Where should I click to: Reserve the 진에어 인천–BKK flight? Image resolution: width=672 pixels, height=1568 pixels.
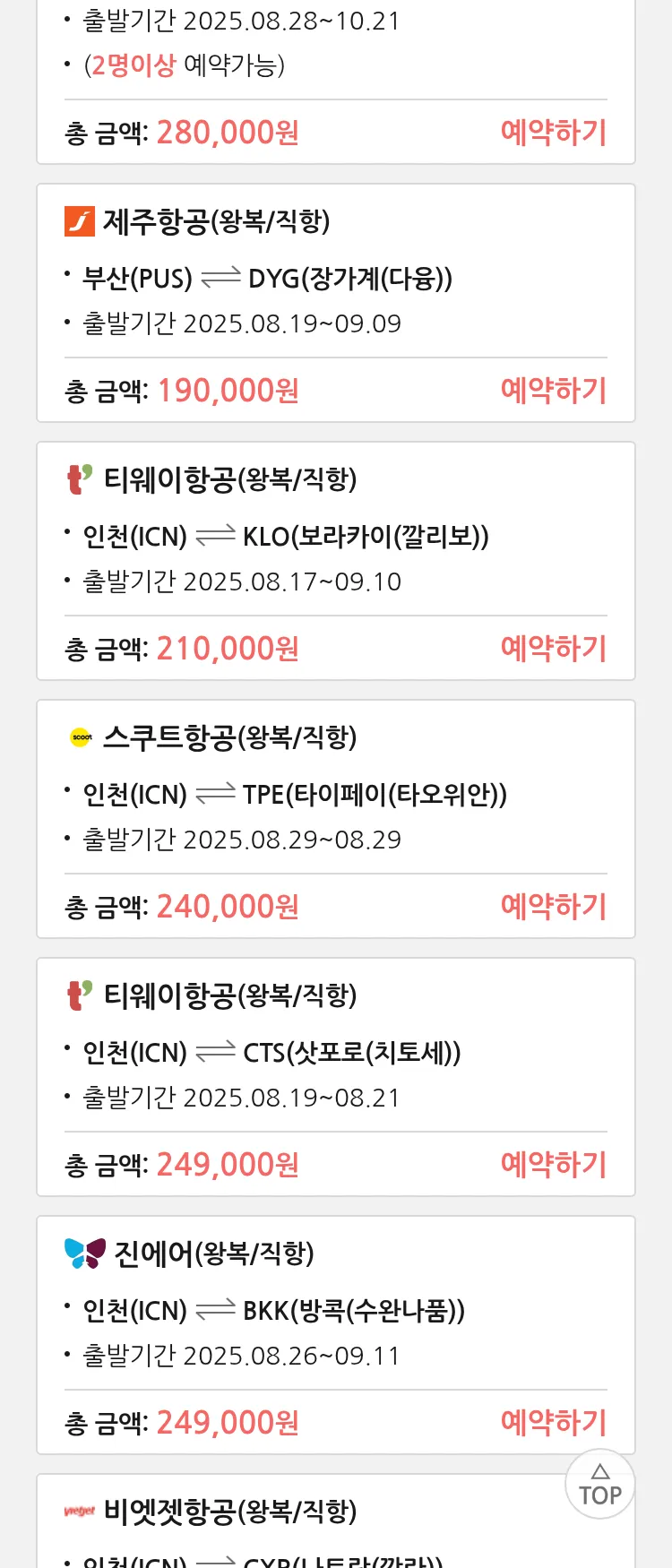coord(553,1423)
